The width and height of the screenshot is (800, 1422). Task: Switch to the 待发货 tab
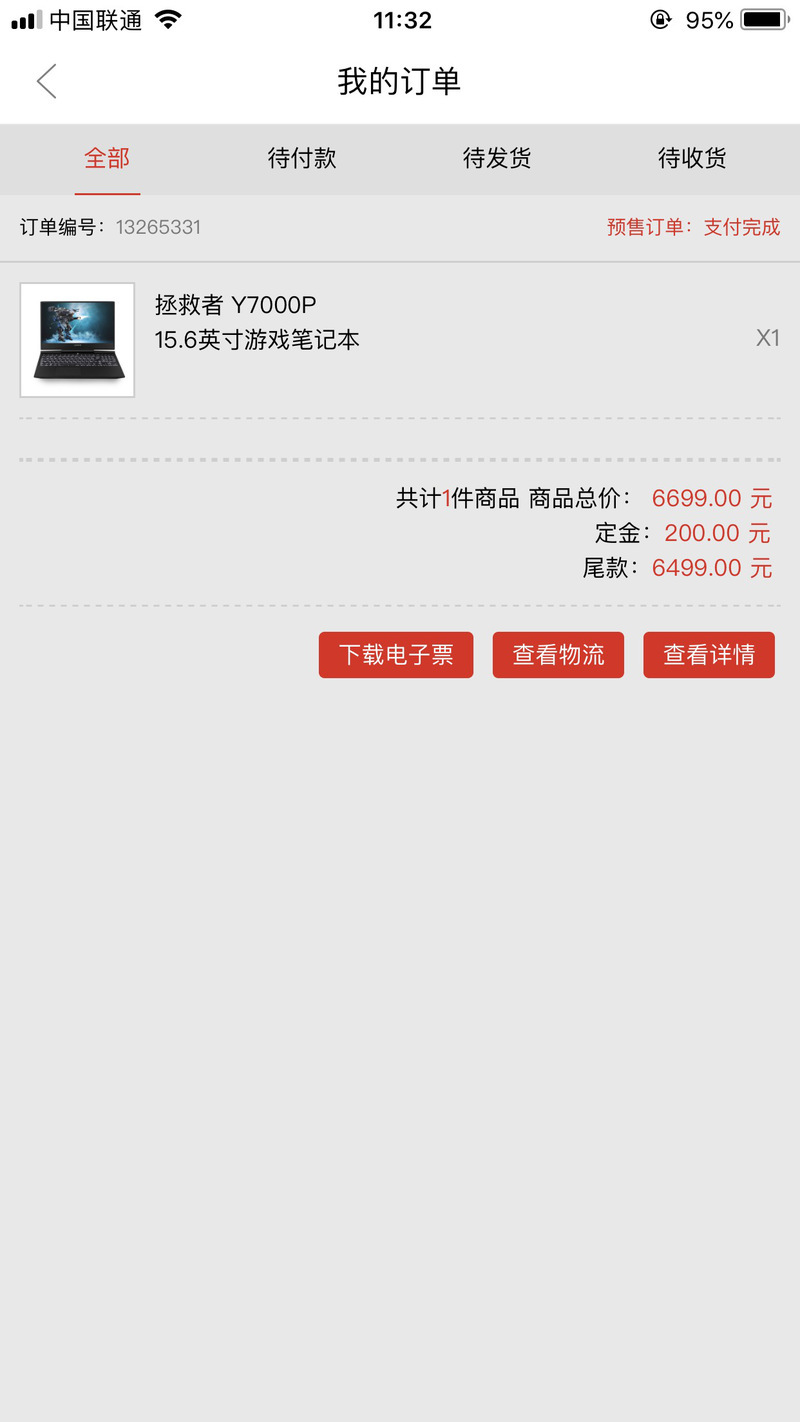pyautogui.click(x=497, y=158)
